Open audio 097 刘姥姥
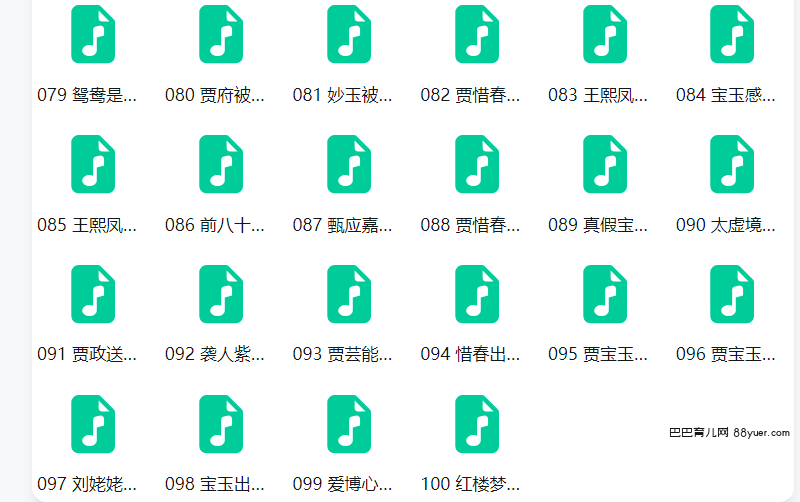This screenshot has width=800, height=502. pyautogui.click(x=93, y=425)
